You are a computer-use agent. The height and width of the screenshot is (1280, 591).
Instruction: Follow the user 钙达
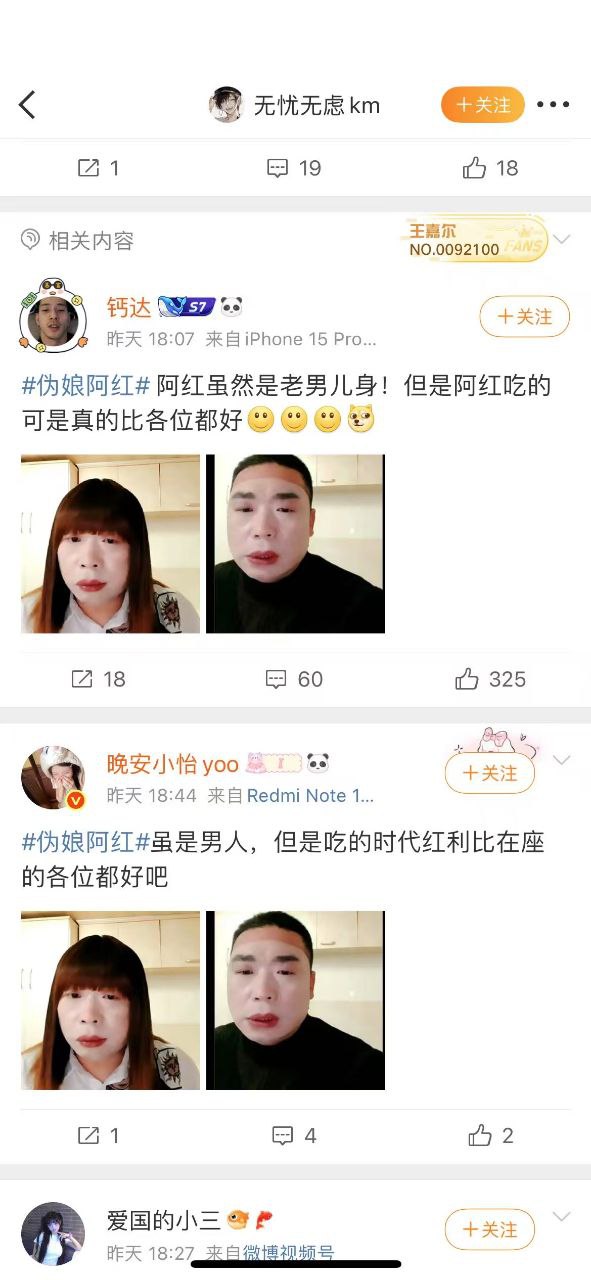click(x=525, y=317)
